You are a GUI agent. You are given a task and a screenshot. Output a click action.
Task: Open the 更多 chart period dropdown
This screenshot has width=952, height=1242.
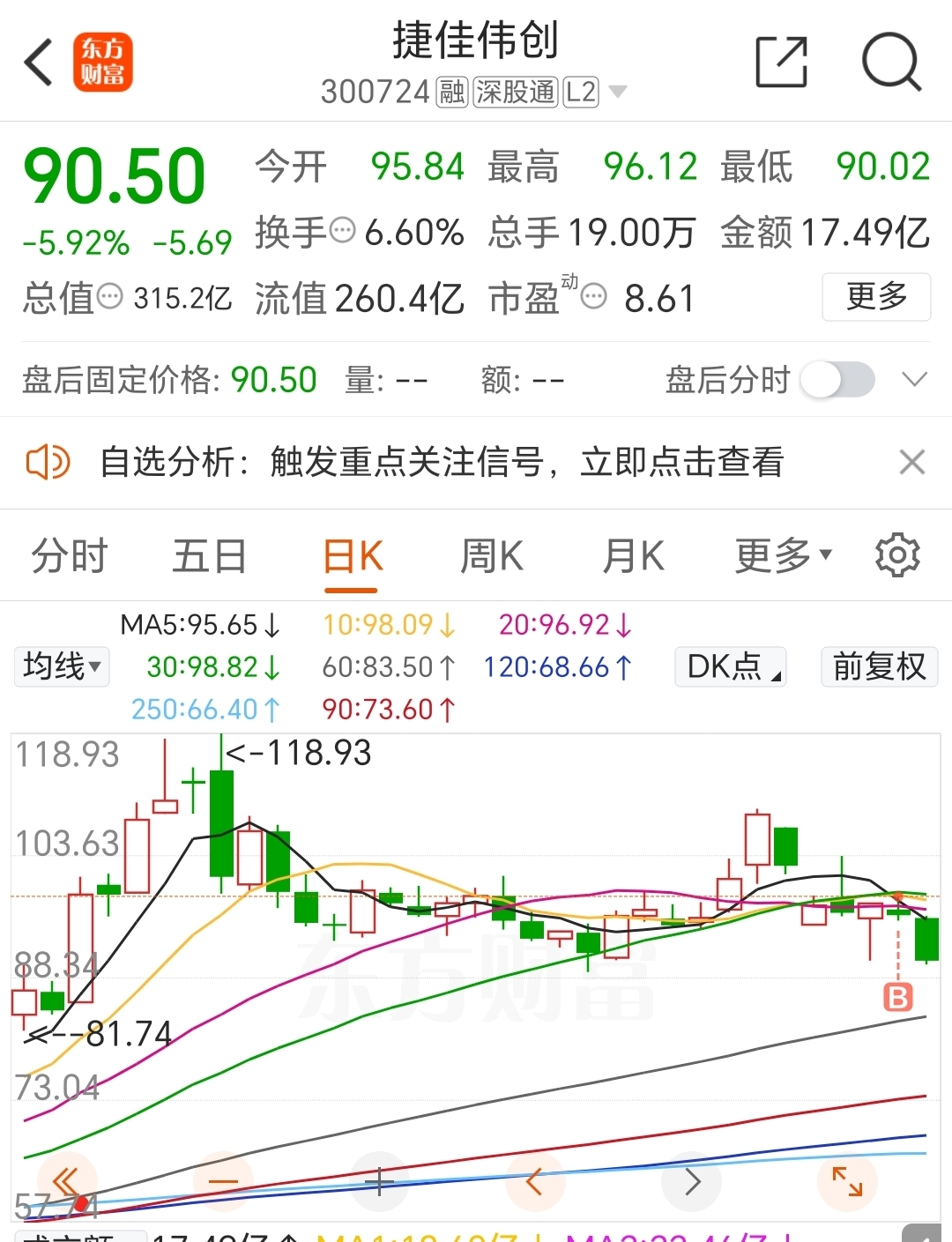click(x=783, y=555)
